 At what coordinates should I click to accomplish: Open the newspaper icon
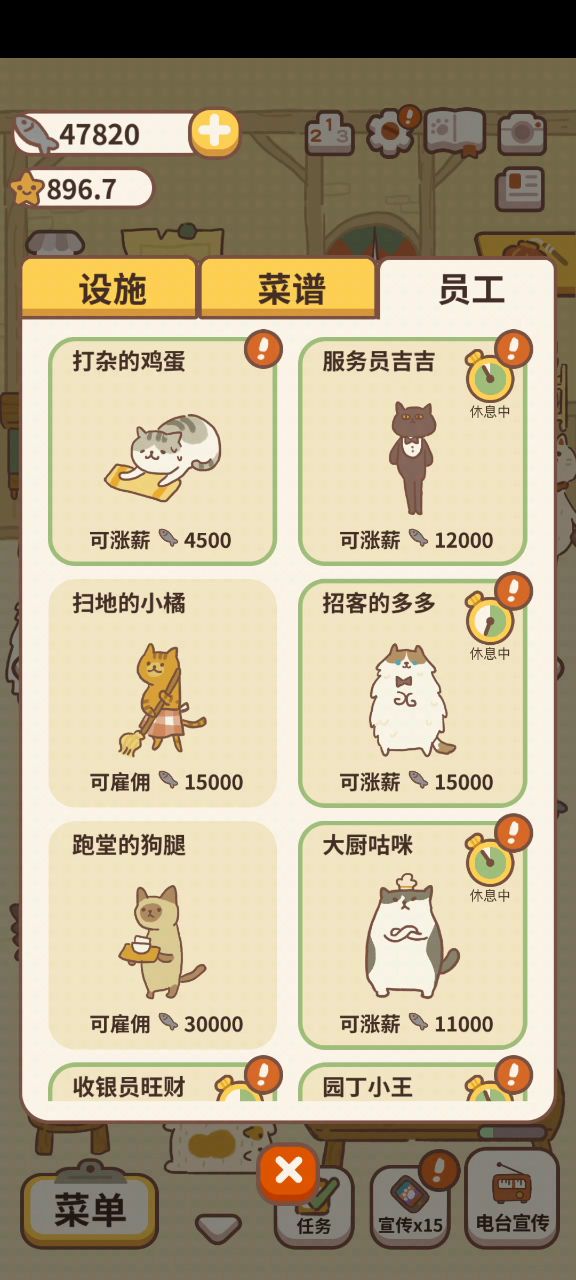[520, 189]
